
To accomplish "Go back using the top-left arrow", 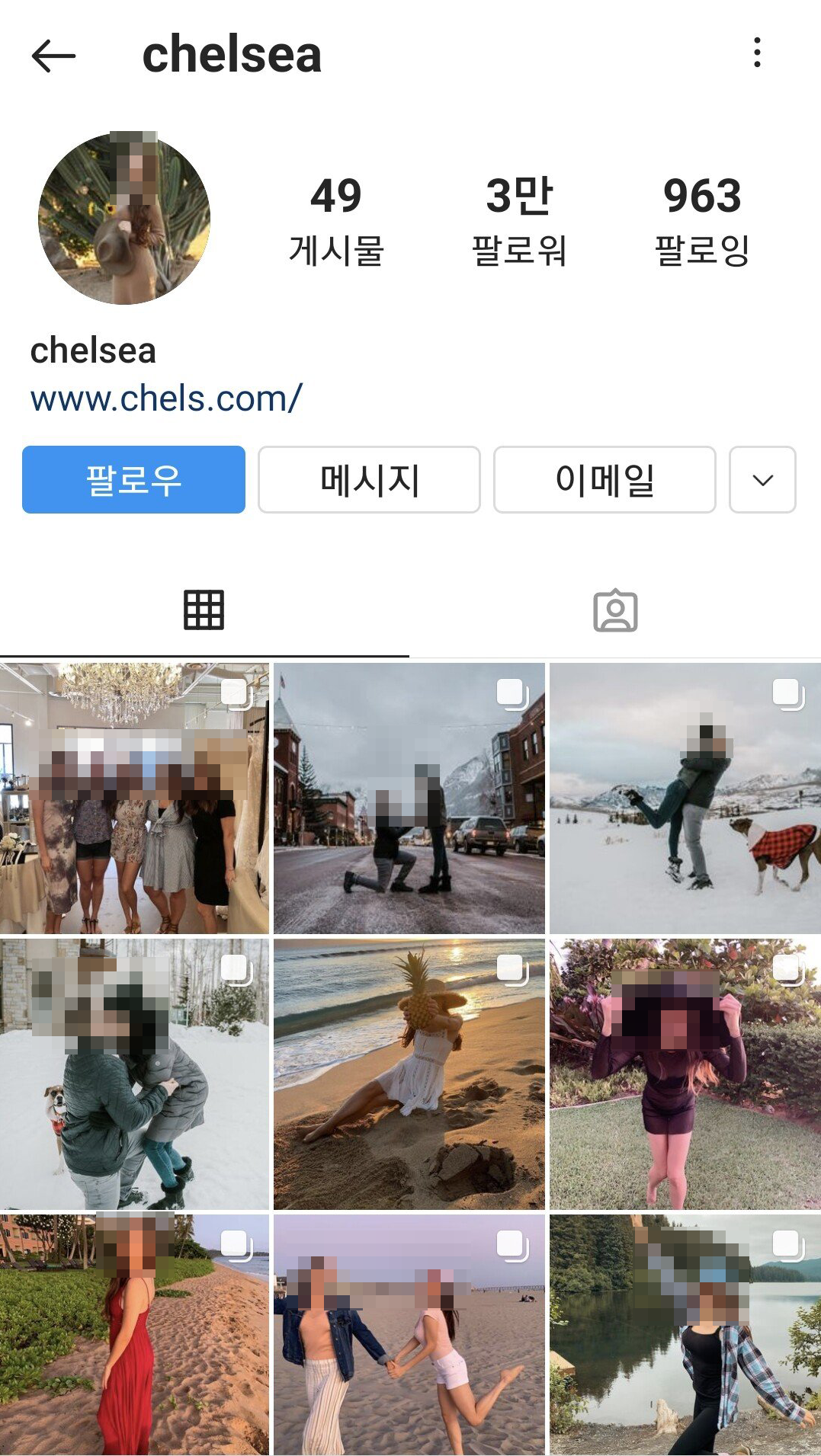I will click(53, 56).
